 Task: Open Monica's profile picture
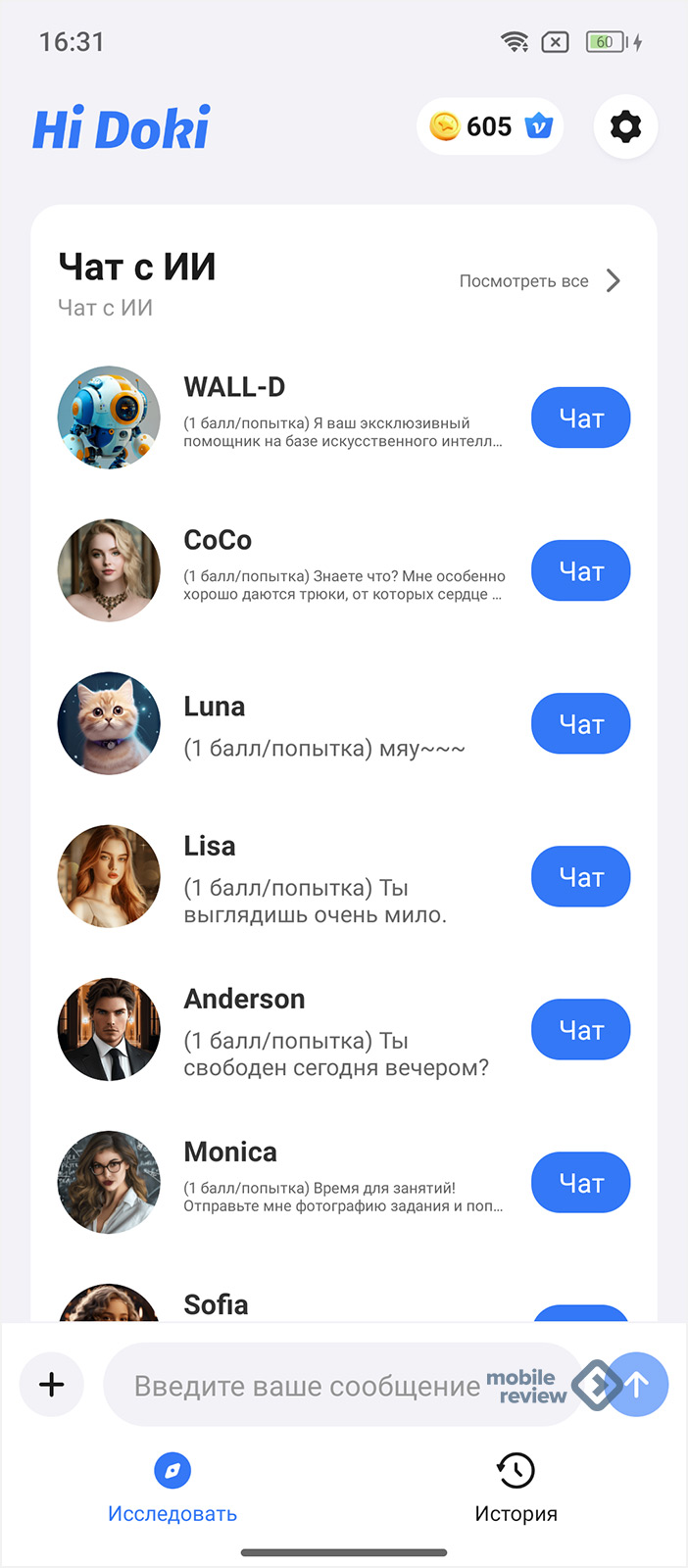click(109, 1182)
